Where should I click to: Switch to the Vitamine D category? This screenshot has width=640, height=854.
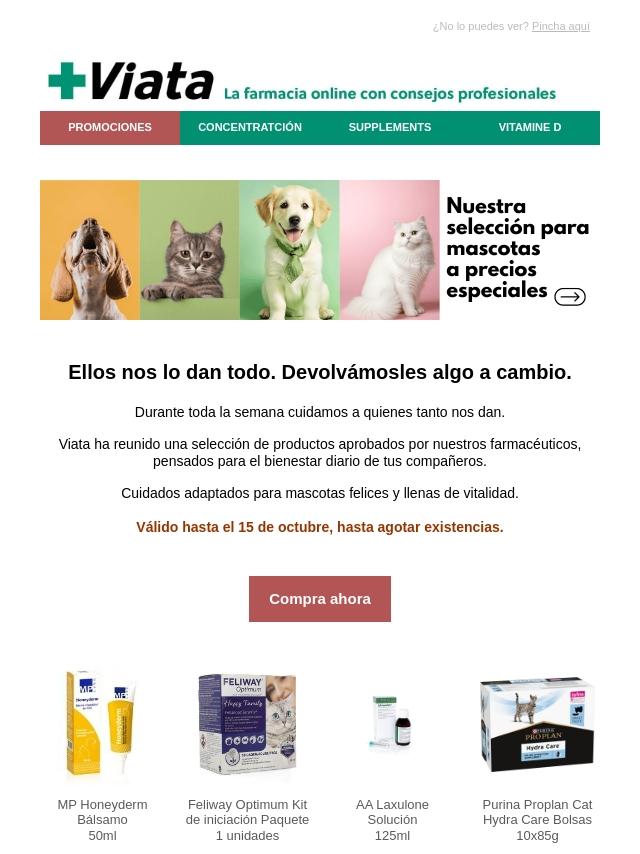(530, 128)
